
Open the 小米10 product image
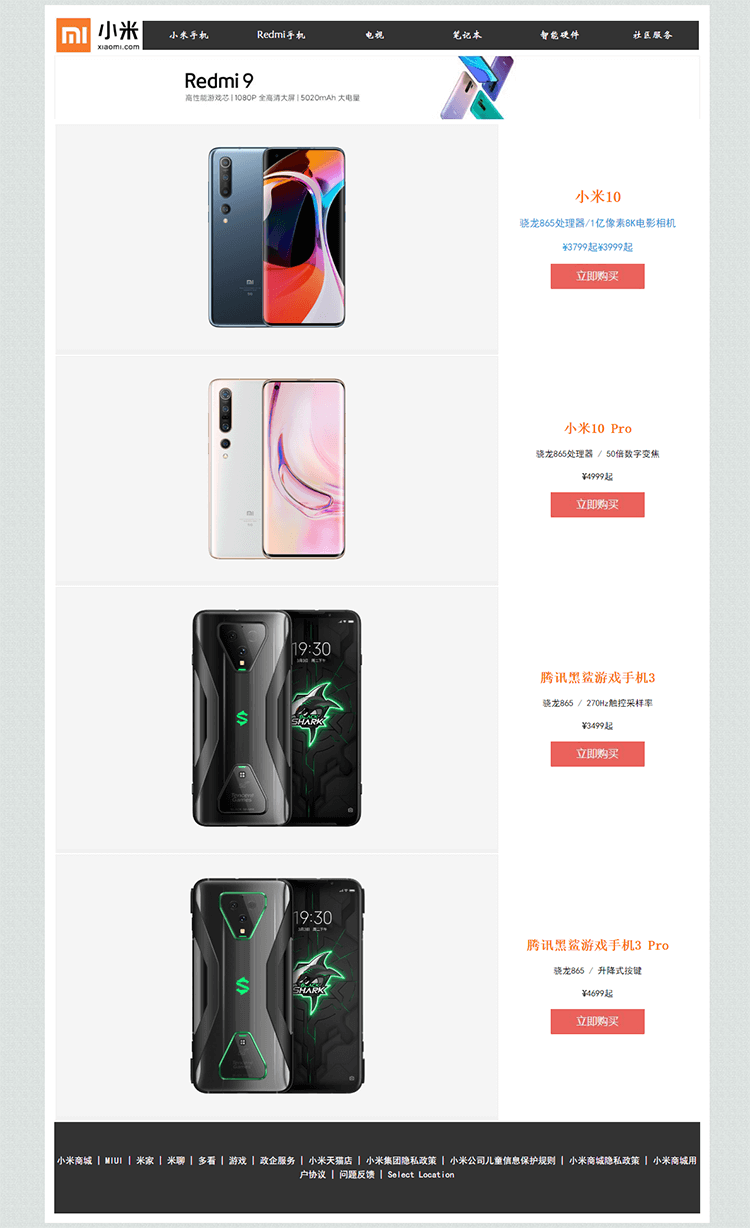[277, 237]
